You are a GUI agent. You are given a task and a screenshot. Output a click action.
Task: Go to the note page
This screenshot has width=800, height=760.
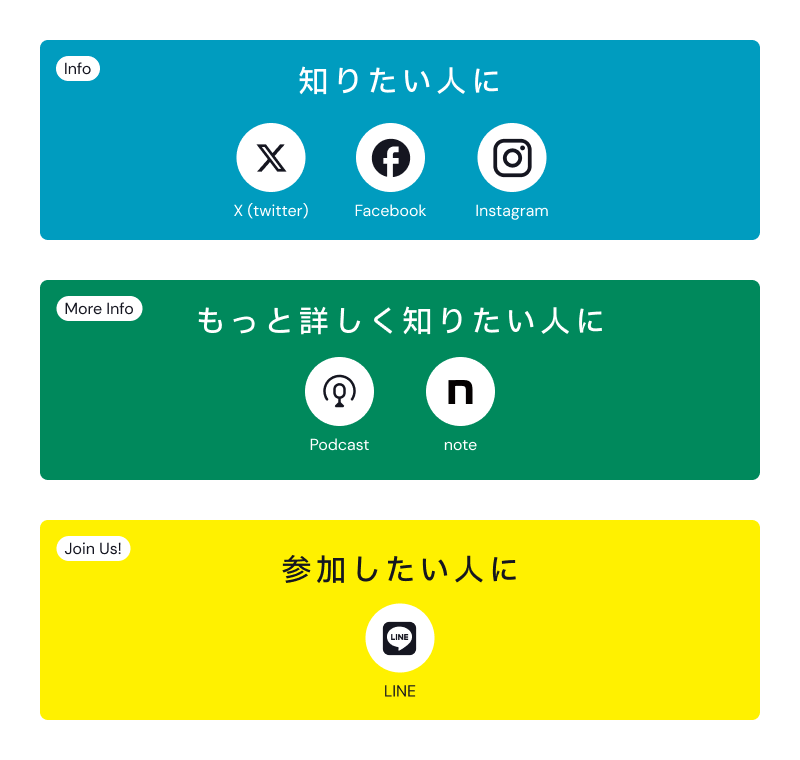click(460, 392)
